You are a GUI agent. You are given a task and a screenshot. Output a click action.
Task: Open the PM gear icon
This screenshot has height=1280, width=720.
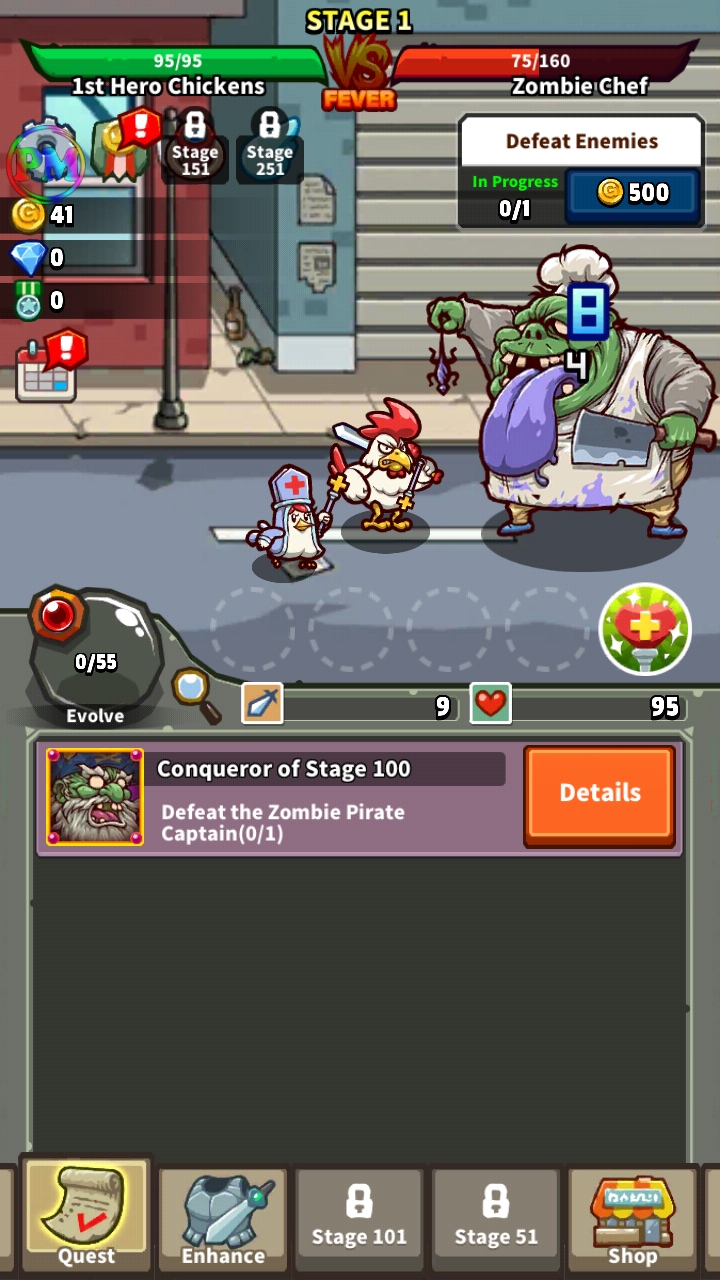pos(45,160)
